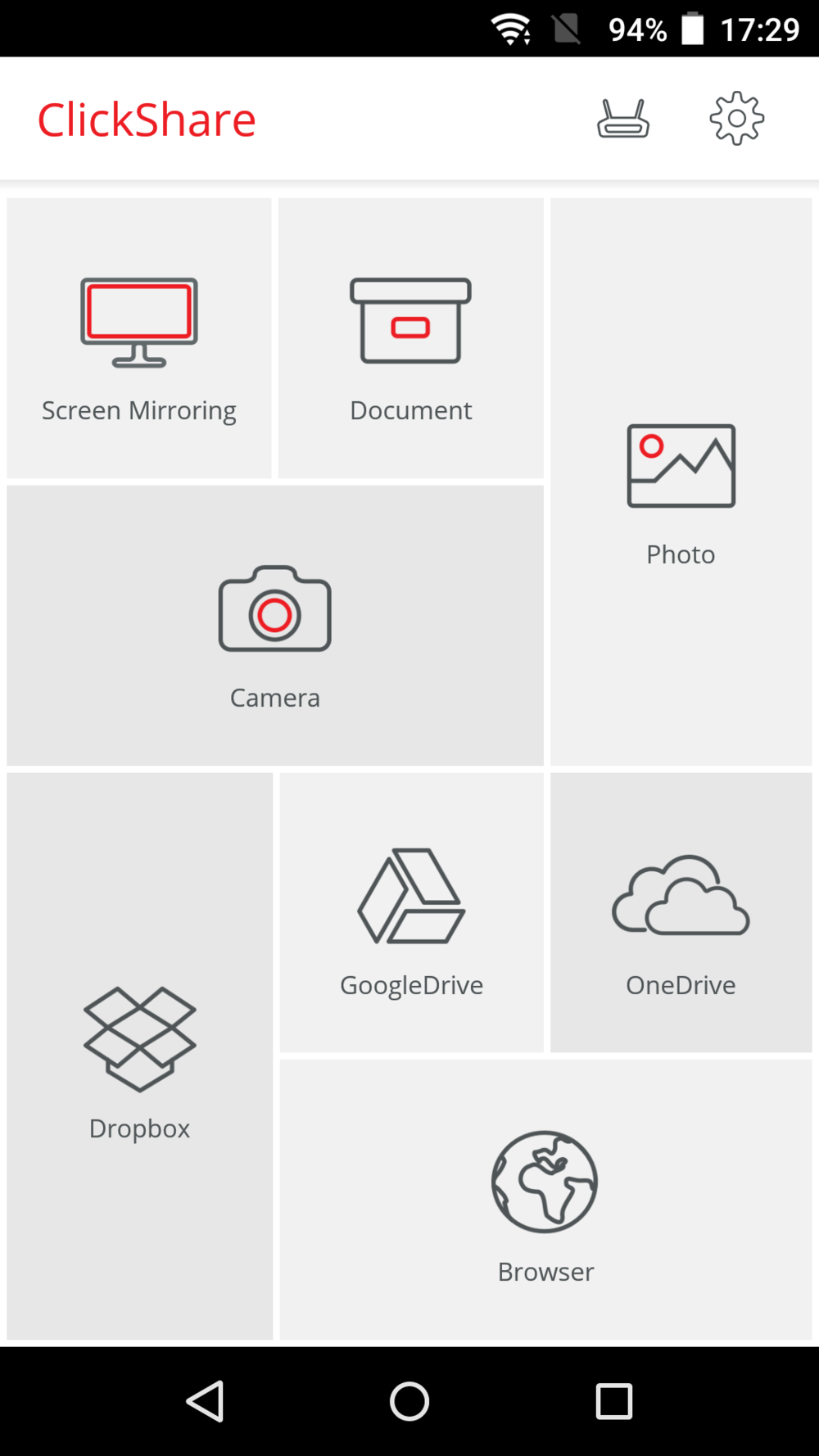Go back using the system back button
The width and height of the screenshot is (819, 1456).
pos(206,1401)
